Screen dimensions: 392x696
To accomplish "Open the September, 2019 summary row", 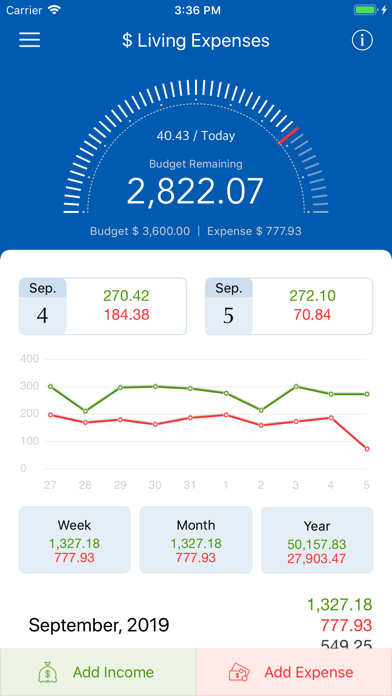I will (196, 625).
